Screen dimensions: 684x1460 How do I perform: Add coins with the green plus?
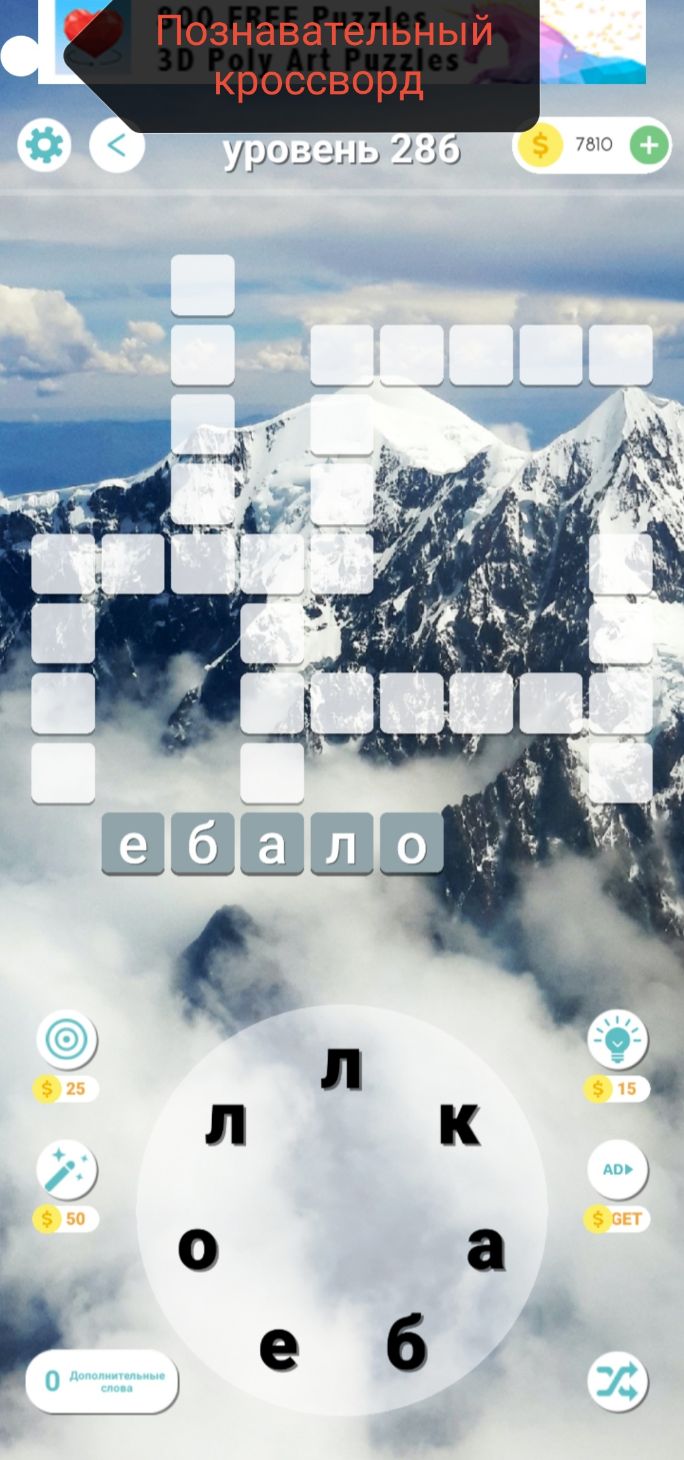tap(649, 146)
